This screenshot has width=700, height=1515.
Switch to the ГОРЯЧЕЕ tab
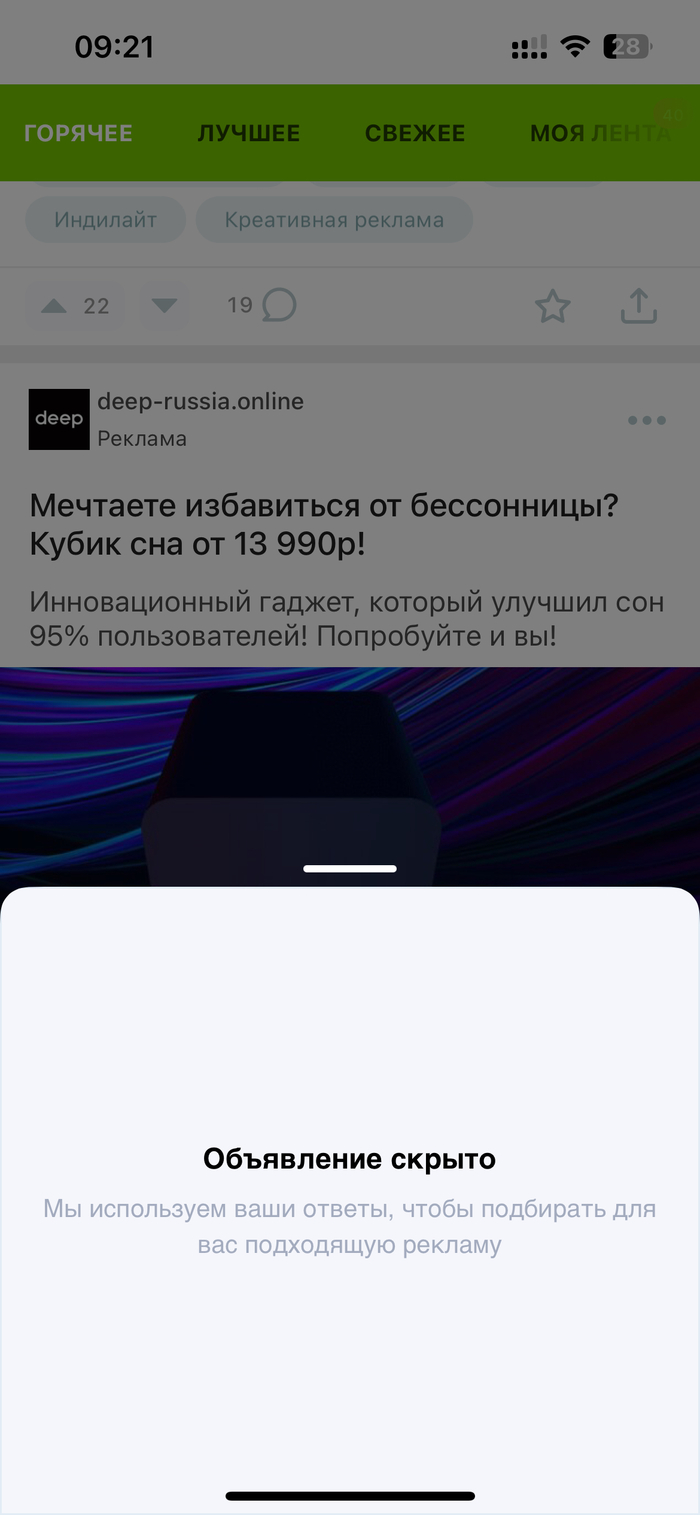click(x=78, y=133)
